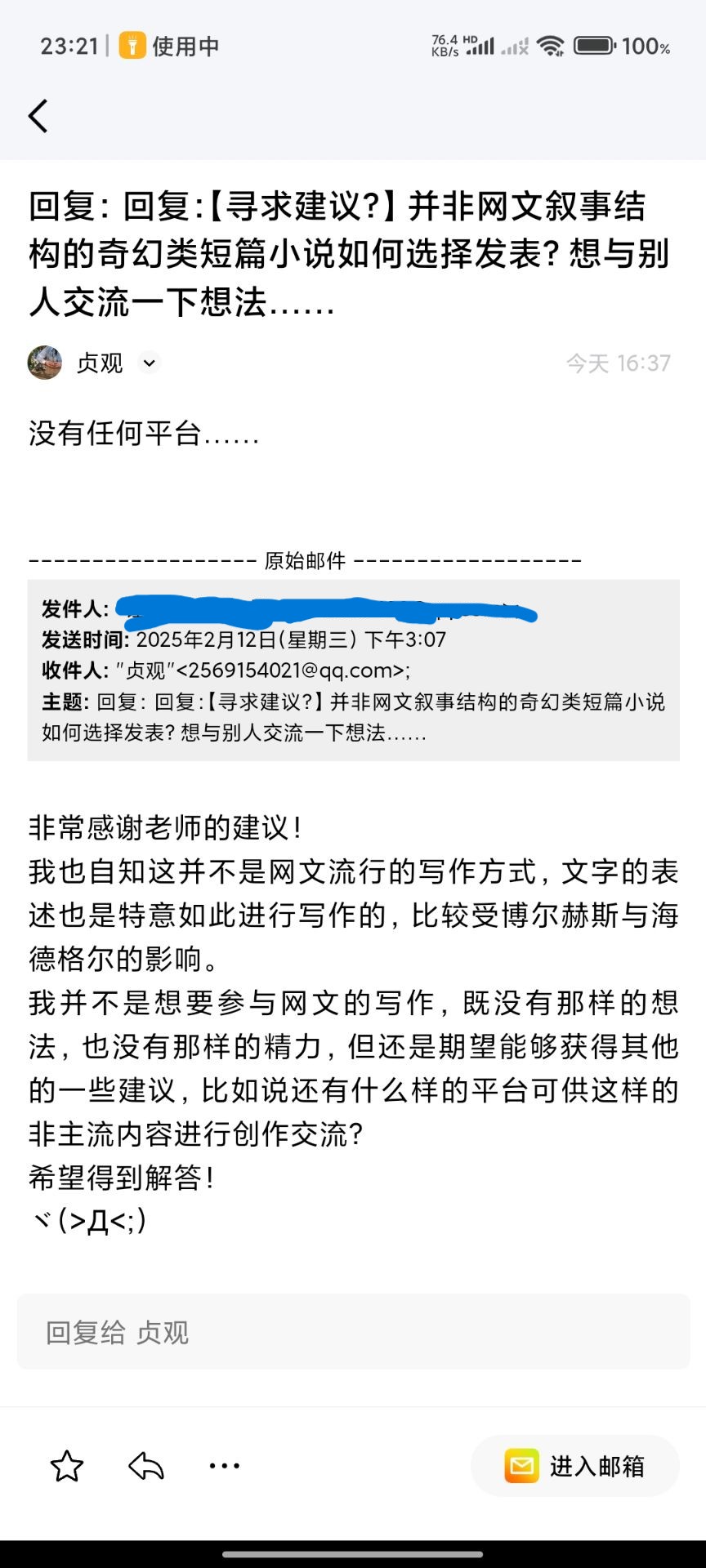Enter the mailbox via 进入邮箱
The height and width of the screenshot is (1568, 706).
[574, 1466]
